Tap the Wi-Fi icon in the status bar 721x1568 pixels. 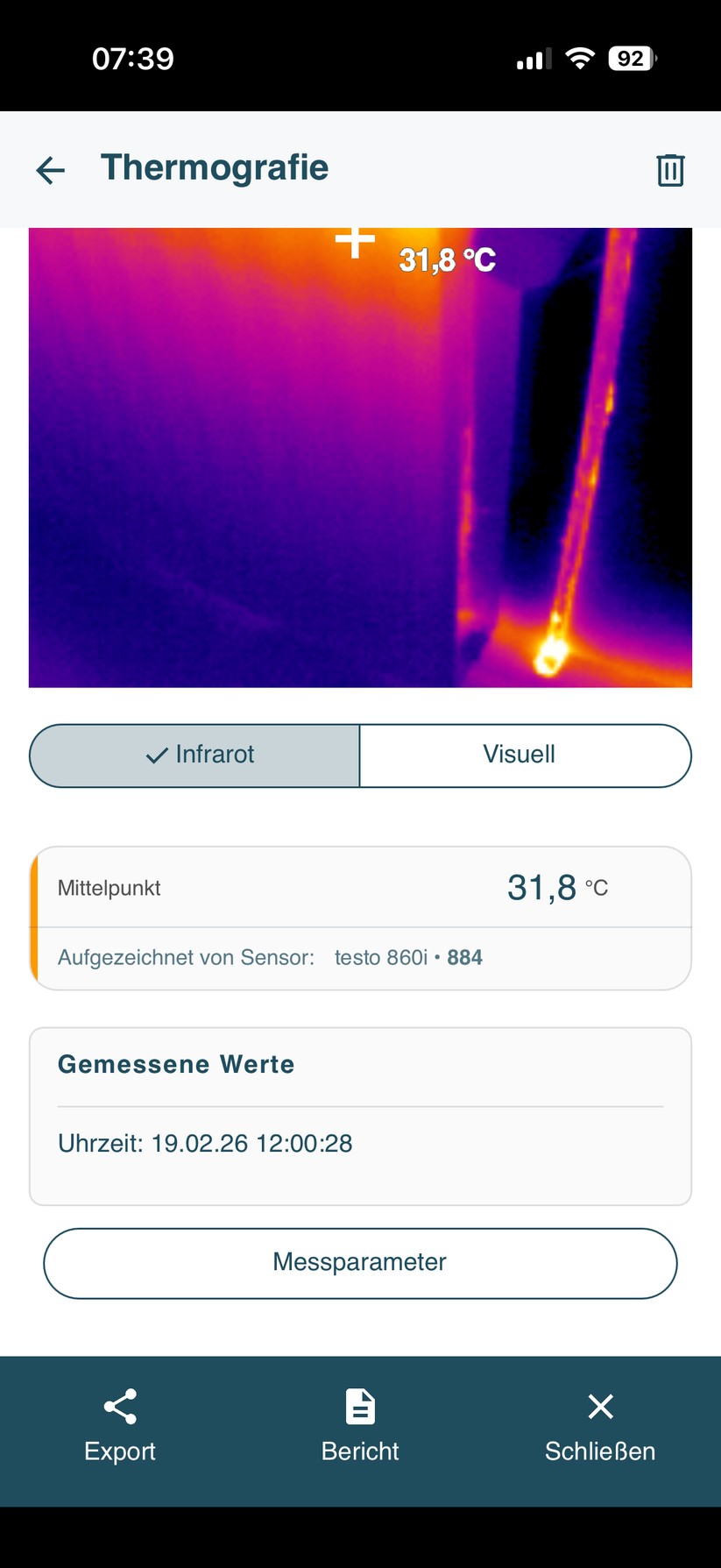click(580, 58)
